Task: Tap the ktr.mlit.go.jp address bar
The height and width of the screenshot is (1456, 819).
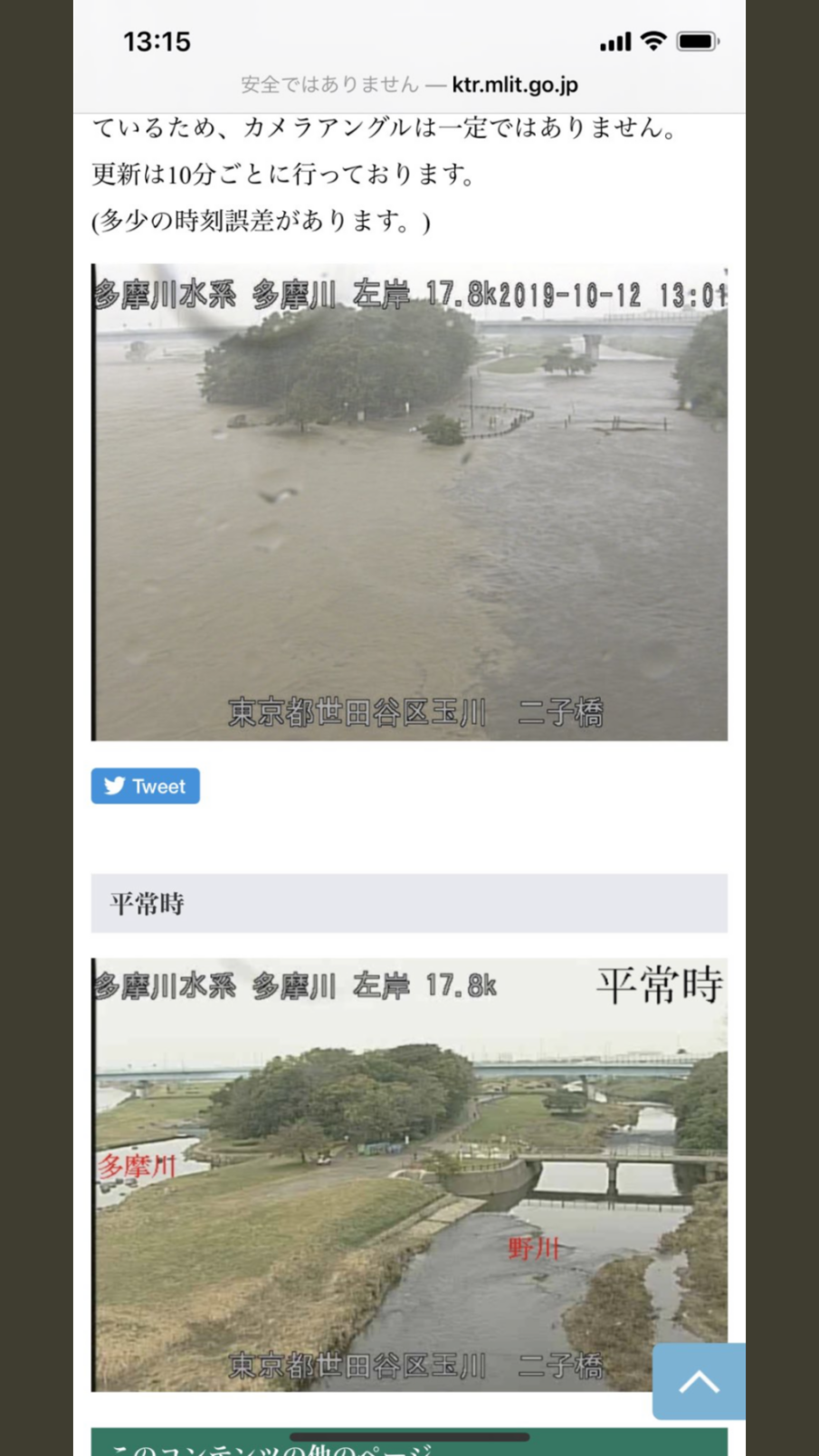Action: click(x=409, y=85)
